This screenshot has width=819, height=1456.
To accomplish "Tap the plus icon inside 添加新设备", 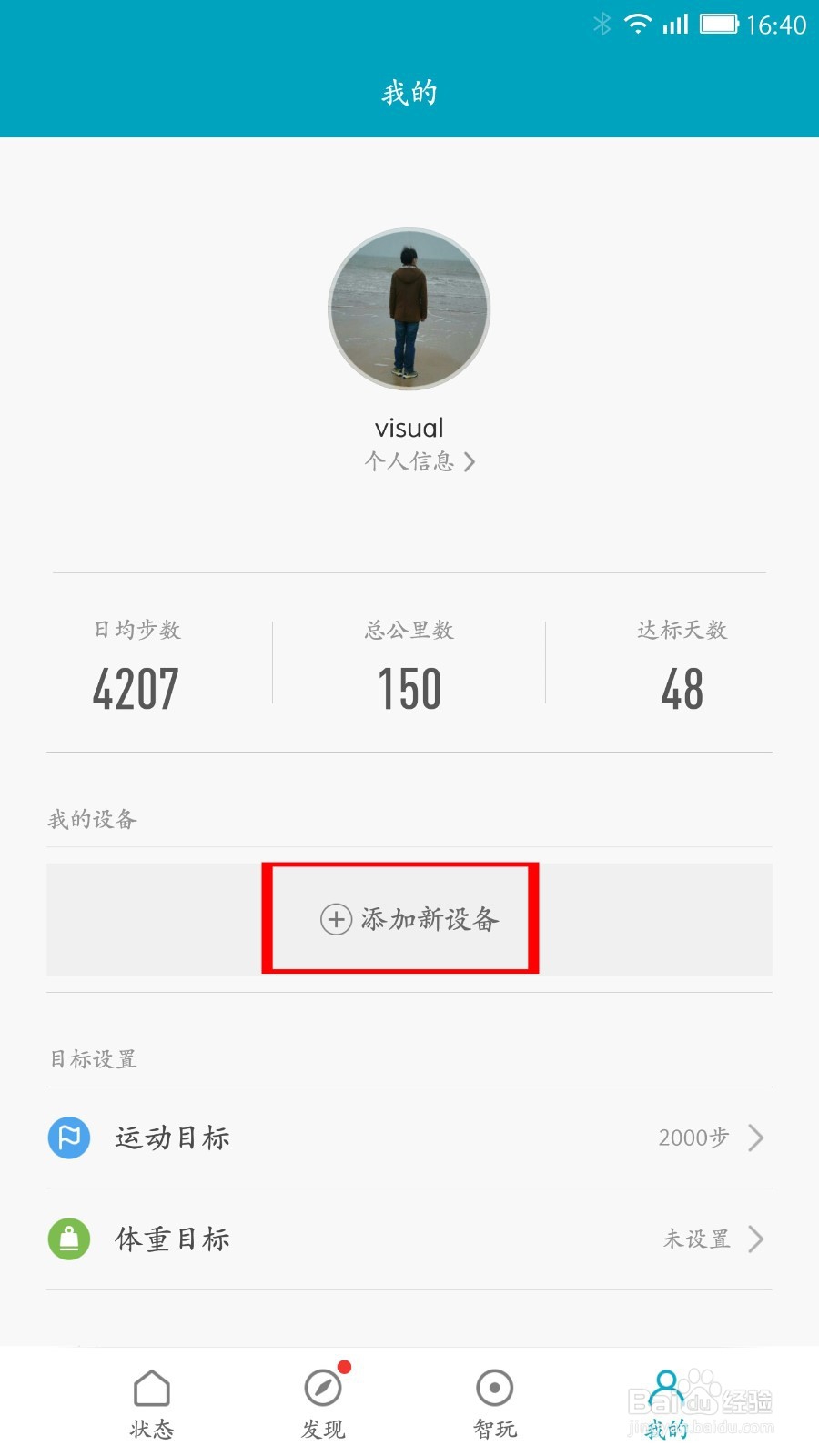I will 335,919.
